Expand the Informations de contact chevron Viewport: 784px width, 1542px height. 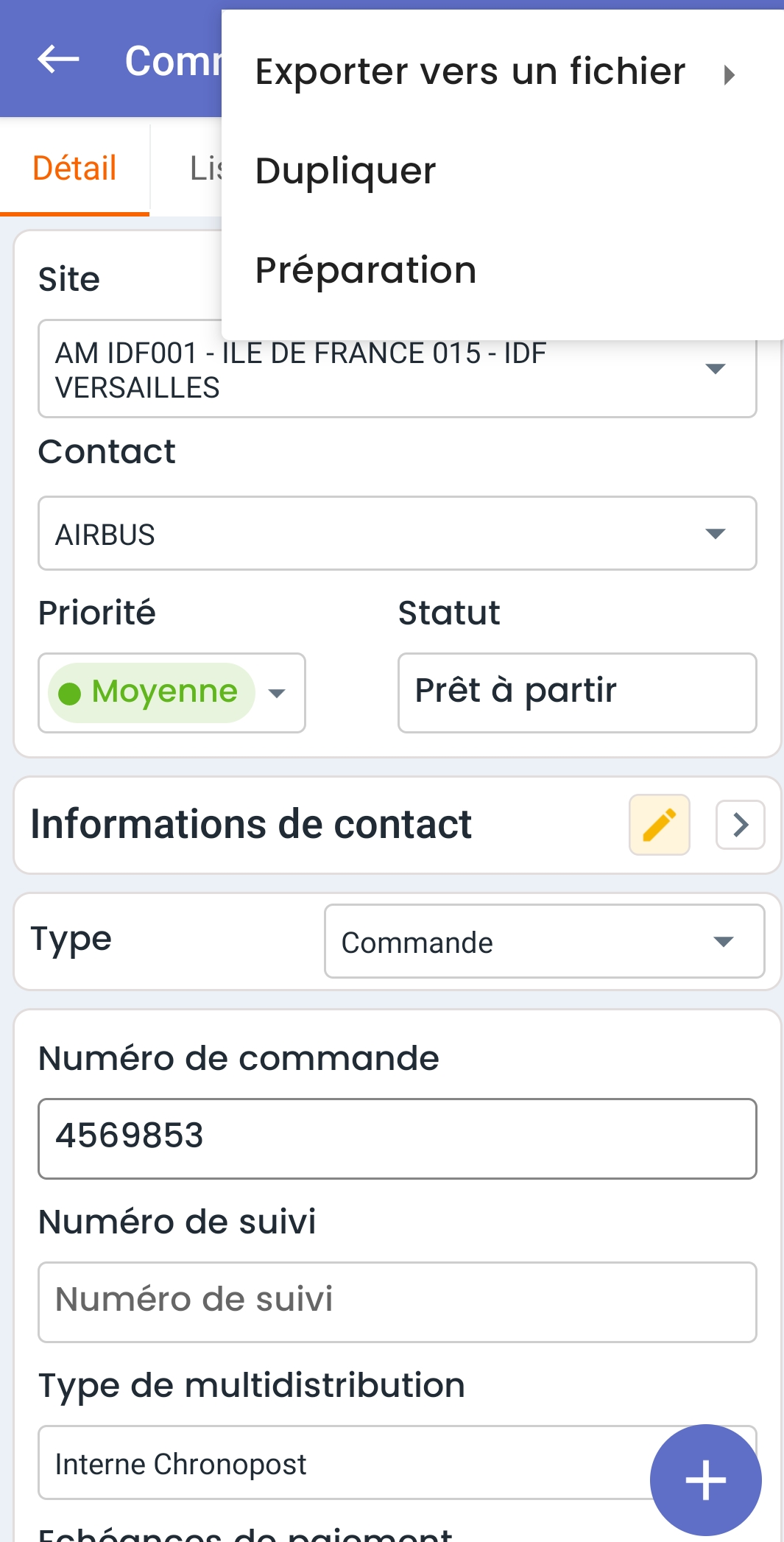click(x=741, y=825)
